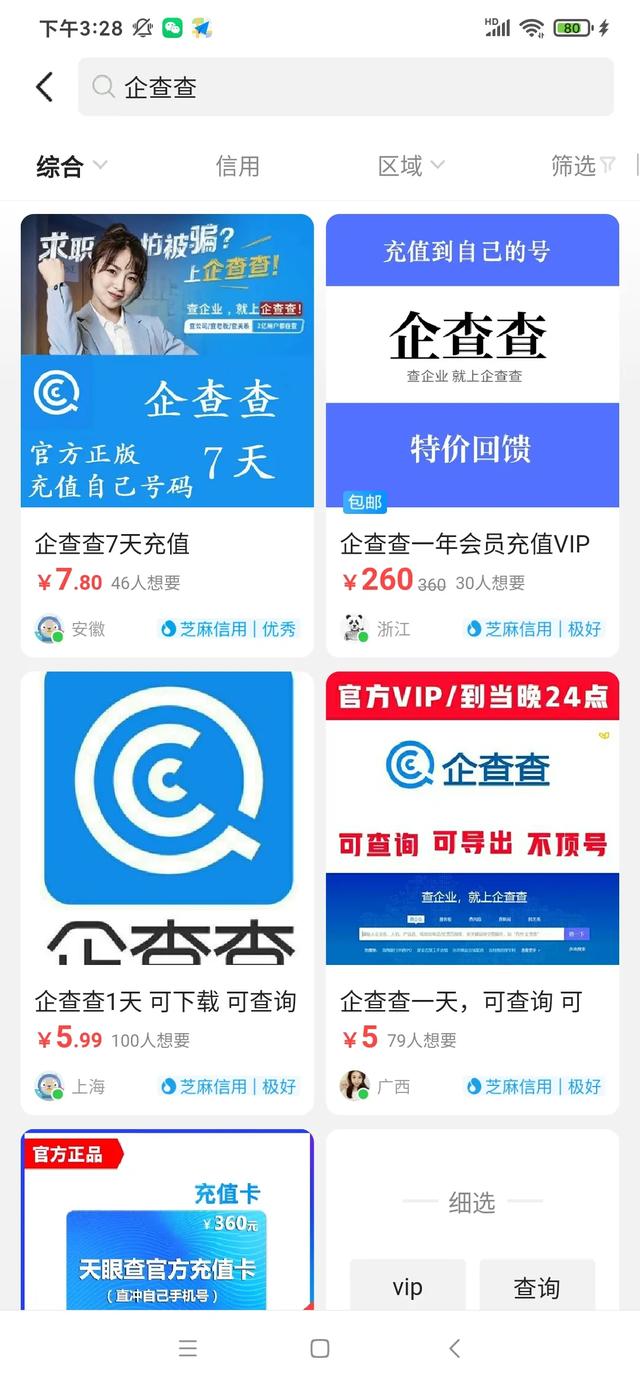Screen dimensions: 640x1387
Task: Open the 企查查一年会员充值VIP listing
Action: pos(472,433)
